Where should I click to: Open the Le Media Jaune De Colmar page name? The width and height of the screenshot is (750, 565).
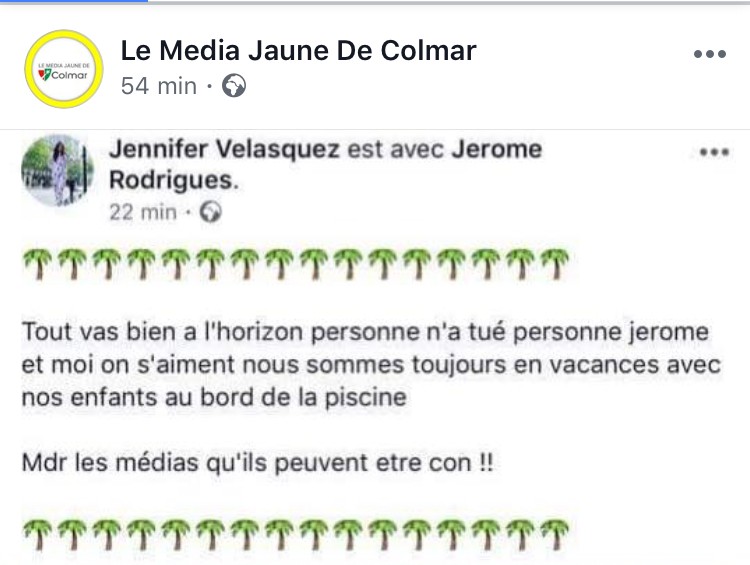pos(298,50)
